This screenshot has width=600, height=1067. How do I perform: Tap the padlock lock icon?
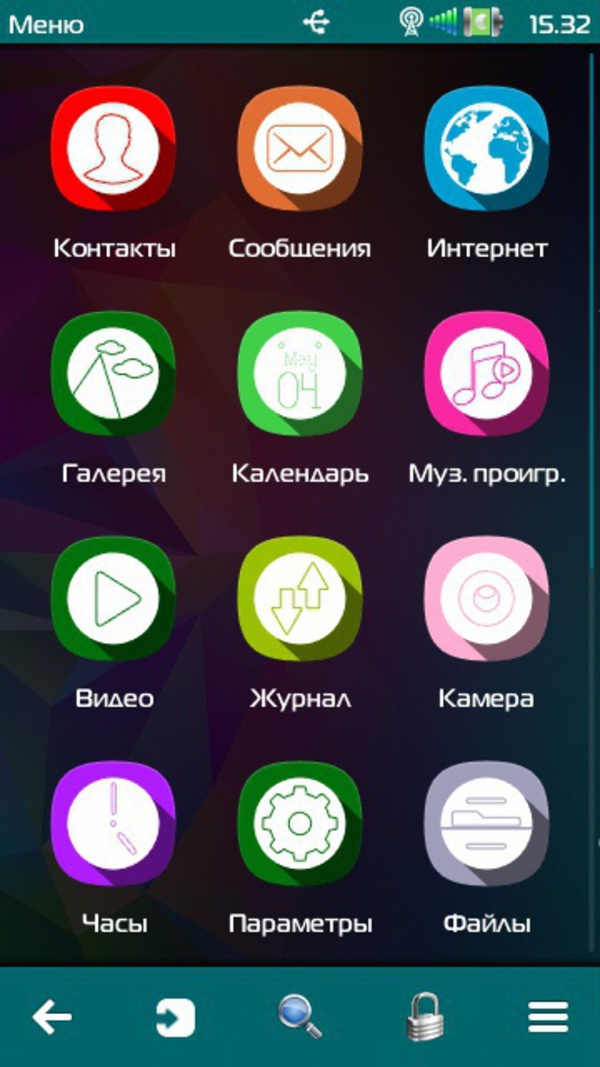point(424,1016)
